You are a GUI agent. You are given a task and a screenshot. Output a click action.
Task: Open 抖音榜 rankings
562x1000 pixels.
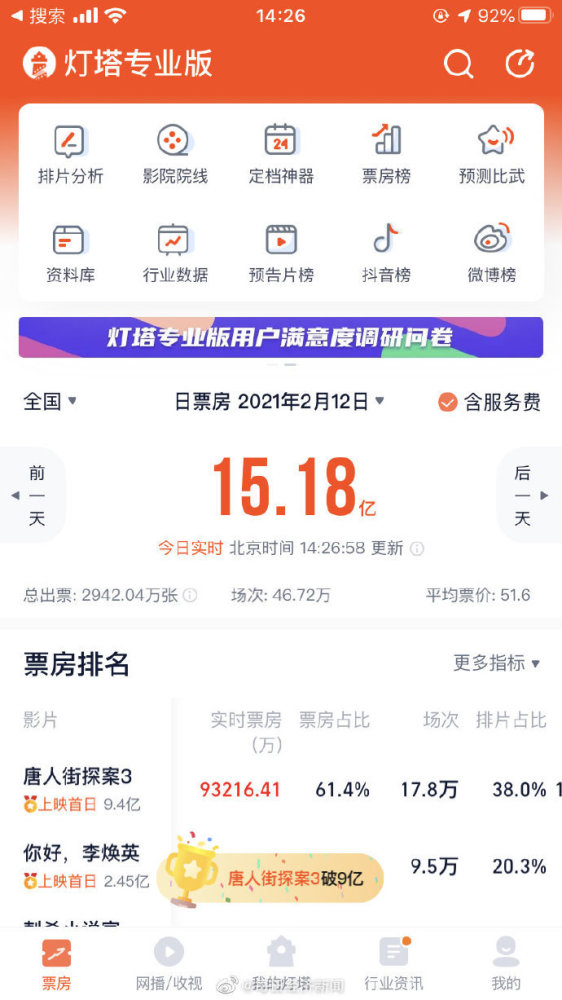tap(386, 253)
